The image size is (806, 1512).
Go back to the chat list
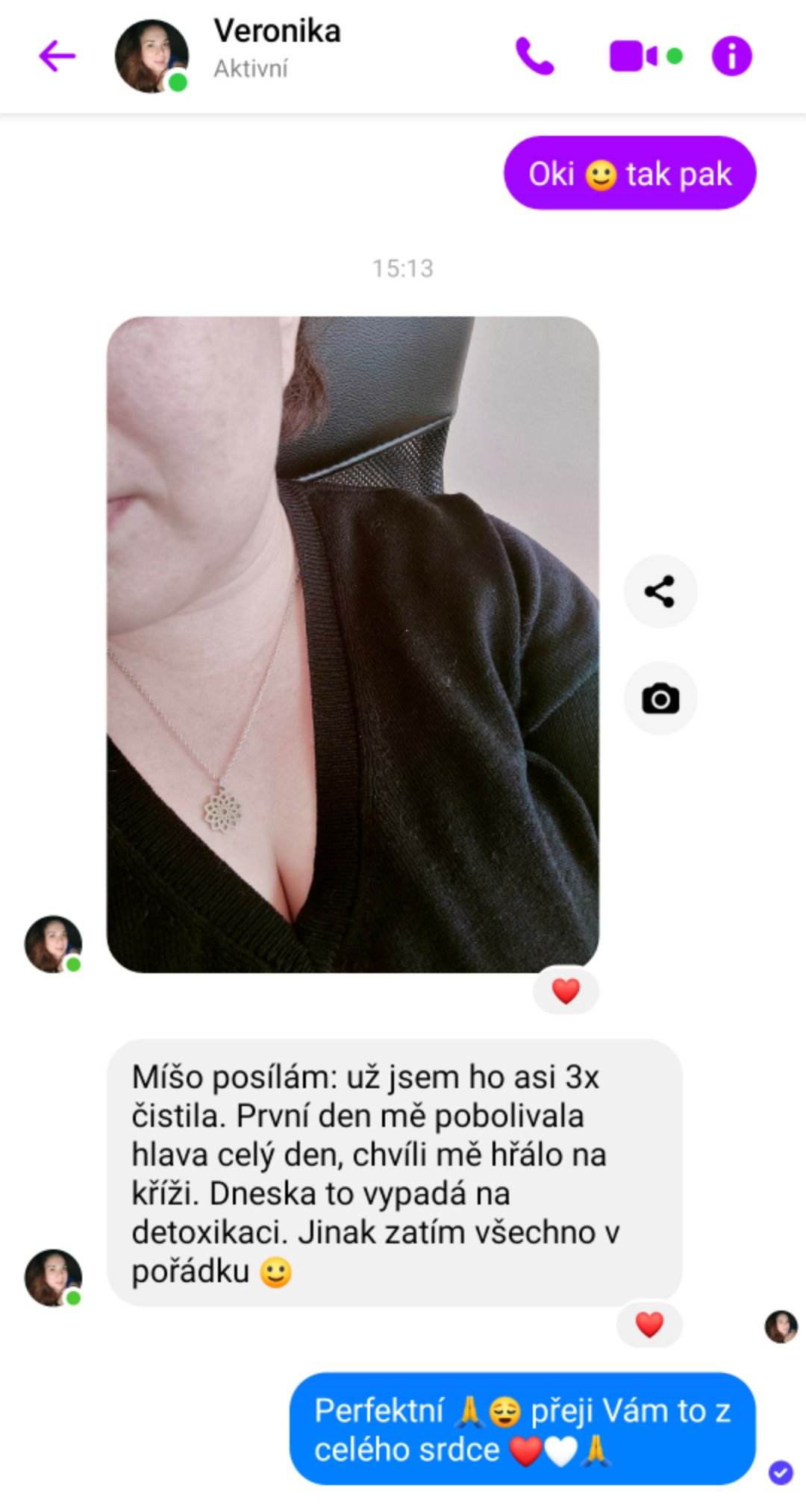tap(57, 56)
